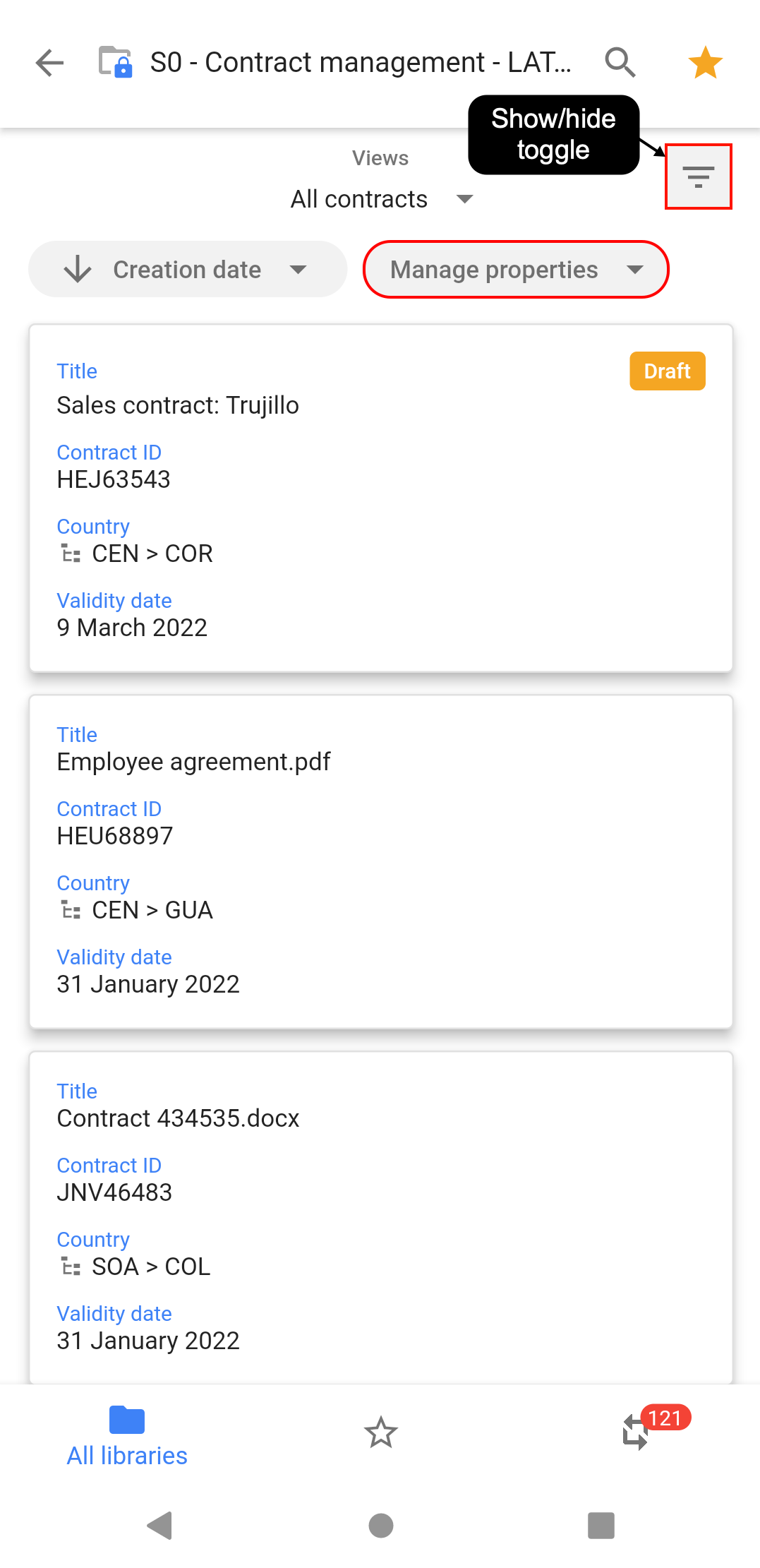Switch to the All libraries tab
The height and width of the screenshot is (1568, 760).
point(127,1436)
